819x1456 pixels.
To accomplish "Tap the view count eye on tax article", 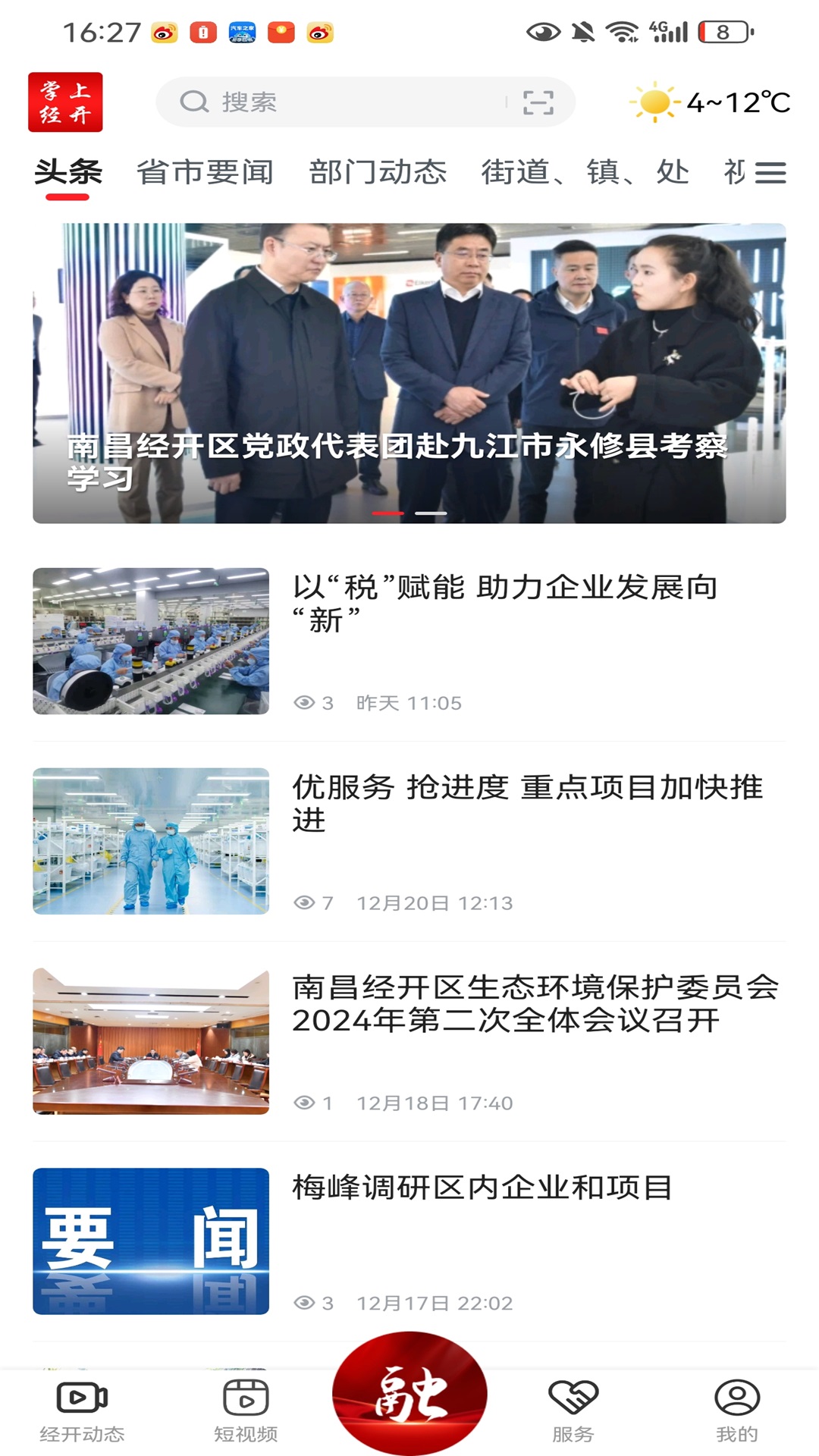I will (304, 701).
